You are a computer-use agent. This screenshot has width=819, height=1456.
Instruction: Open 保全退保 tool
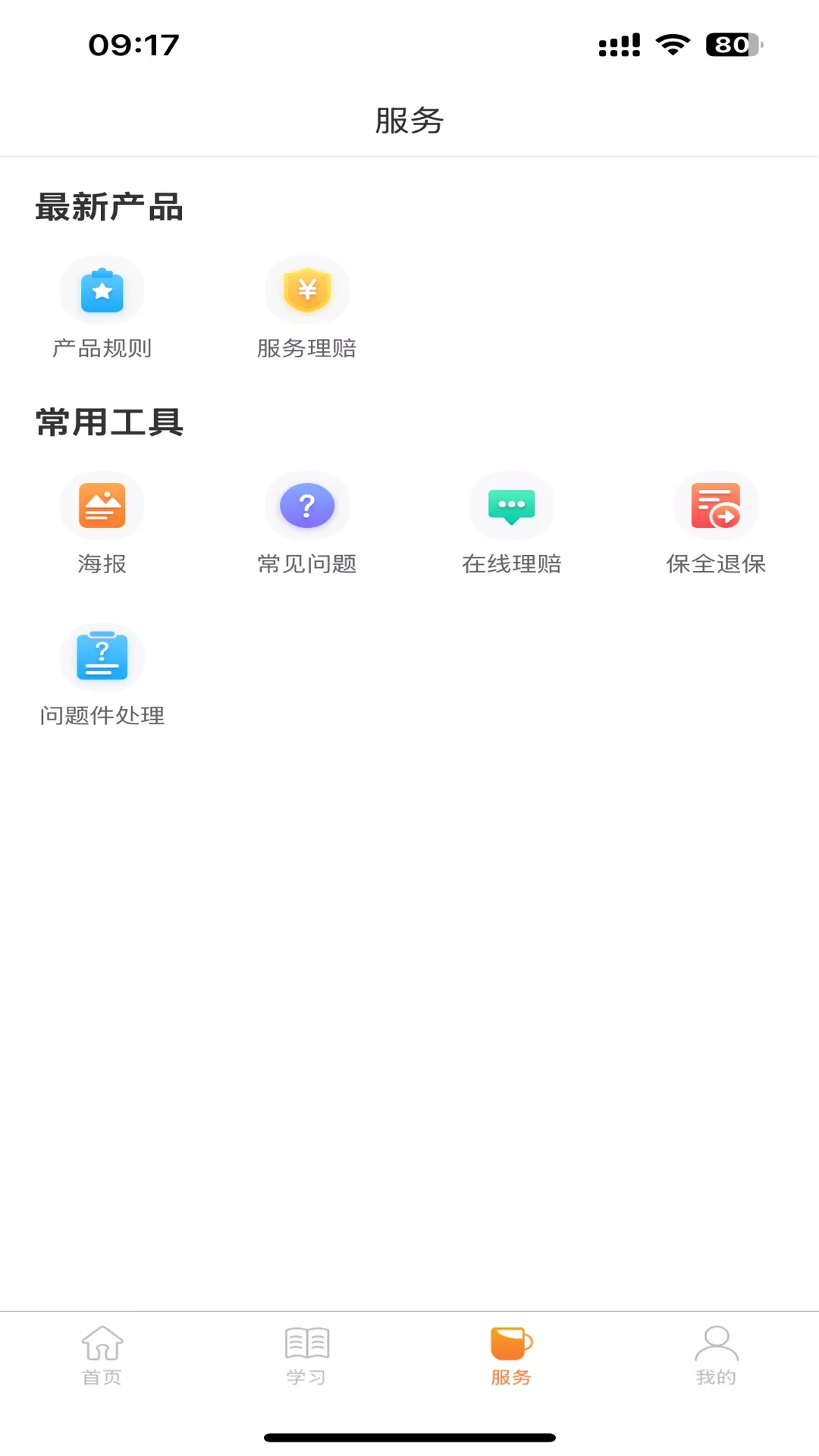[x=717, y=523]
